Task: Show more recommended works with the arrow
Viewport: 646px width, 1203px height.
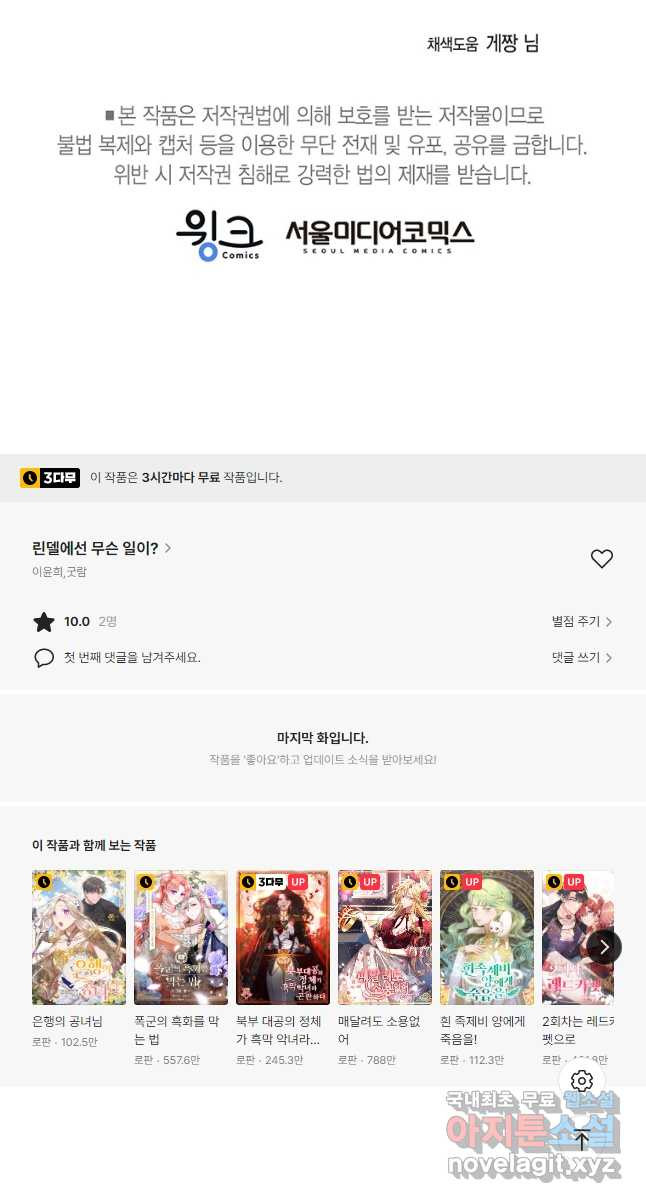Action: coord(604,947)
